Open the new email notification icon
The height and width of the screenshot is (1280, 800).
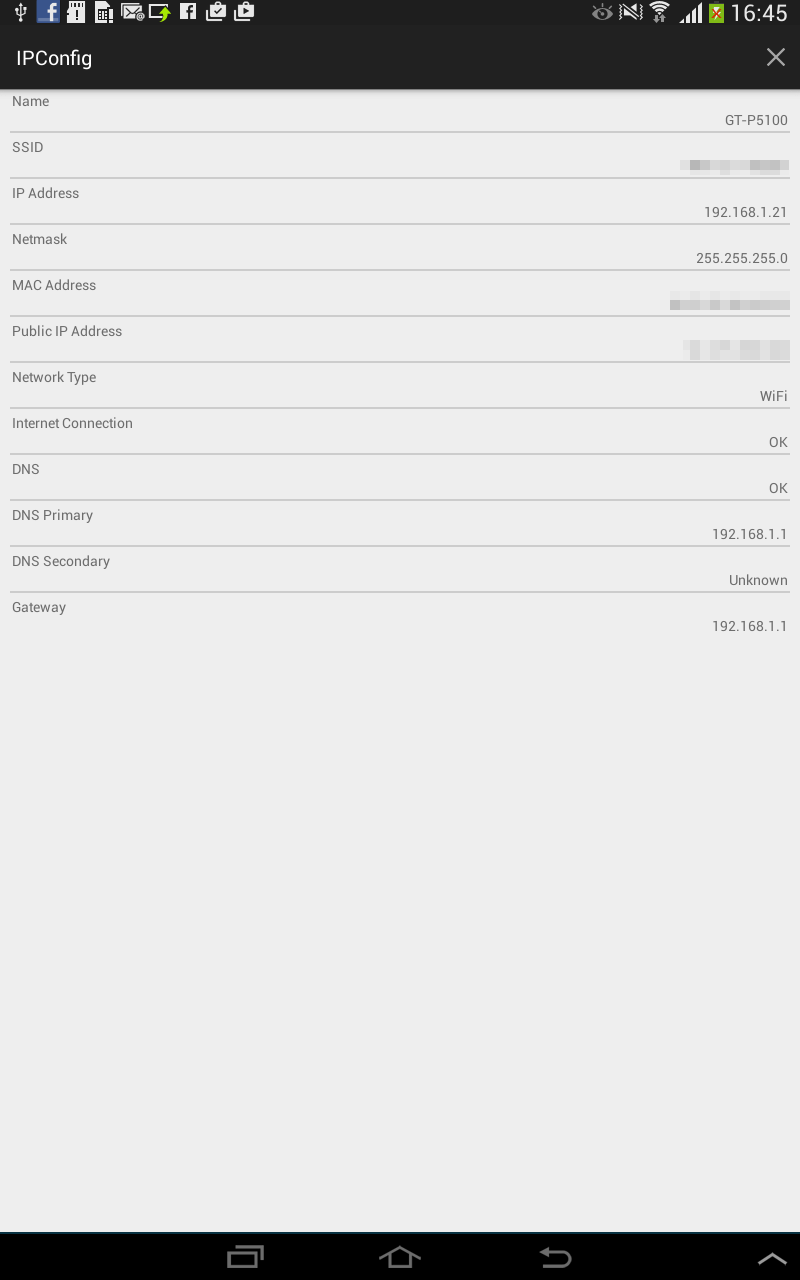click(x=132, y=12)
